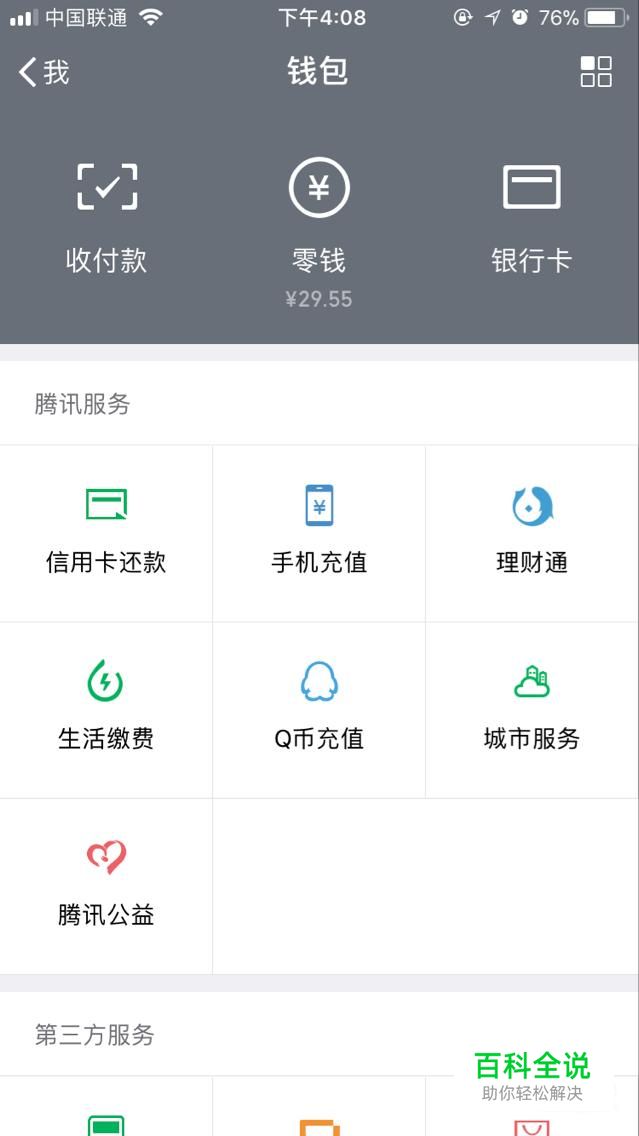
Task: Open 收付款 payment code
Action: [x=107, y=215]
